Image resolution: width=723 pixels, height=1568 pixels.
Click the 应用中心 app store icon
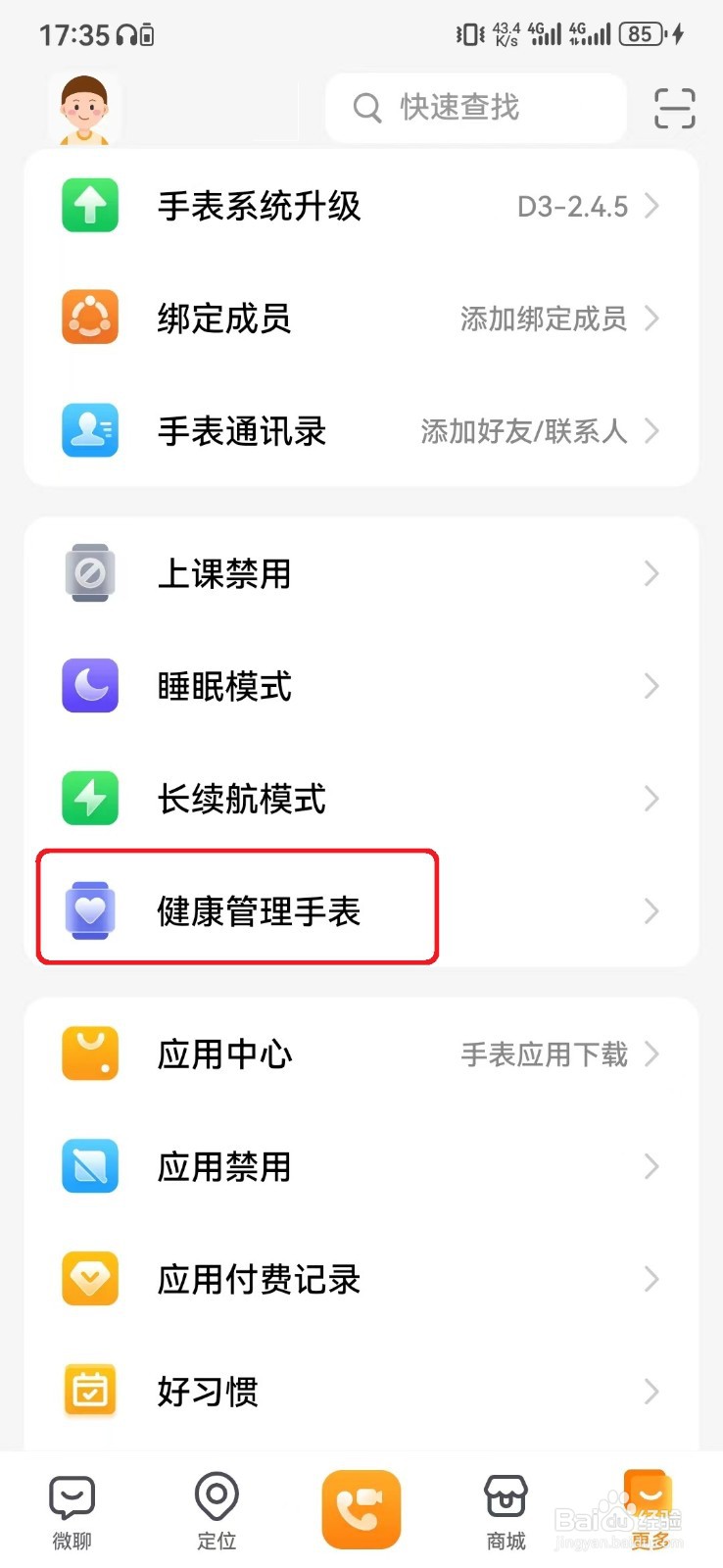(x=89, y=1053)
